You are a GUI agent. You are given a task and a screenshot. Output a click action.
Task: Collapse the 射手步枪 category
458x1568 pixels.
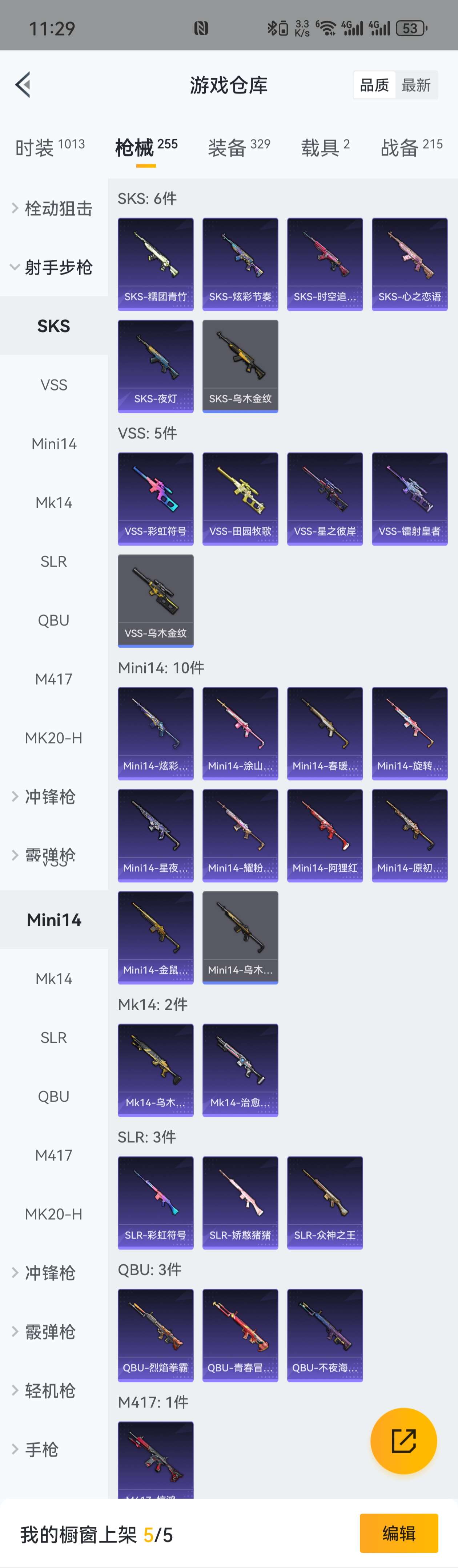click(x=53, y=267)
